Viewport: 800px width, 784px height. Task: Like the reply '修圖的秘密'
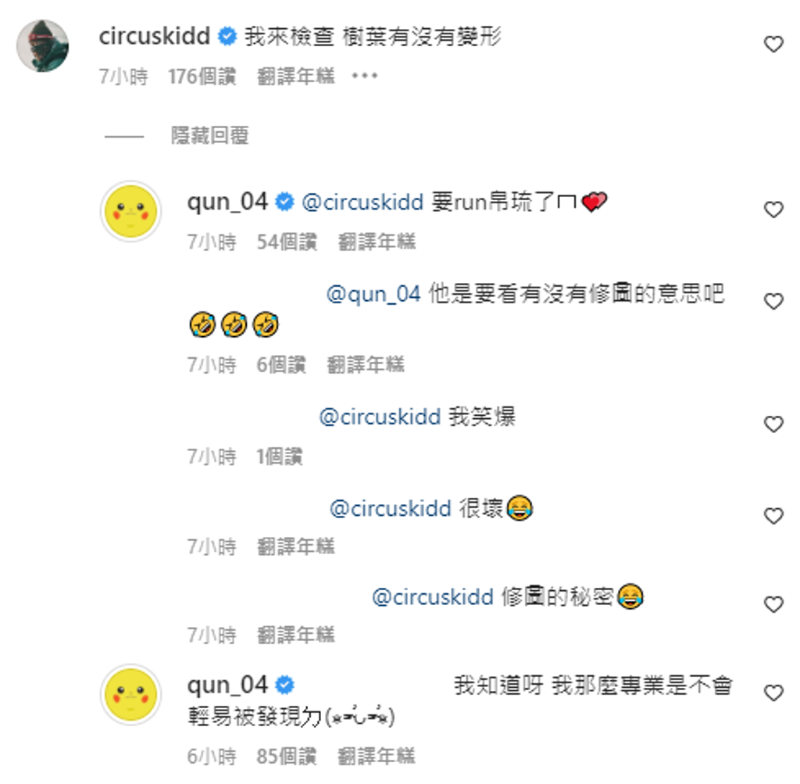coord(773,604)
